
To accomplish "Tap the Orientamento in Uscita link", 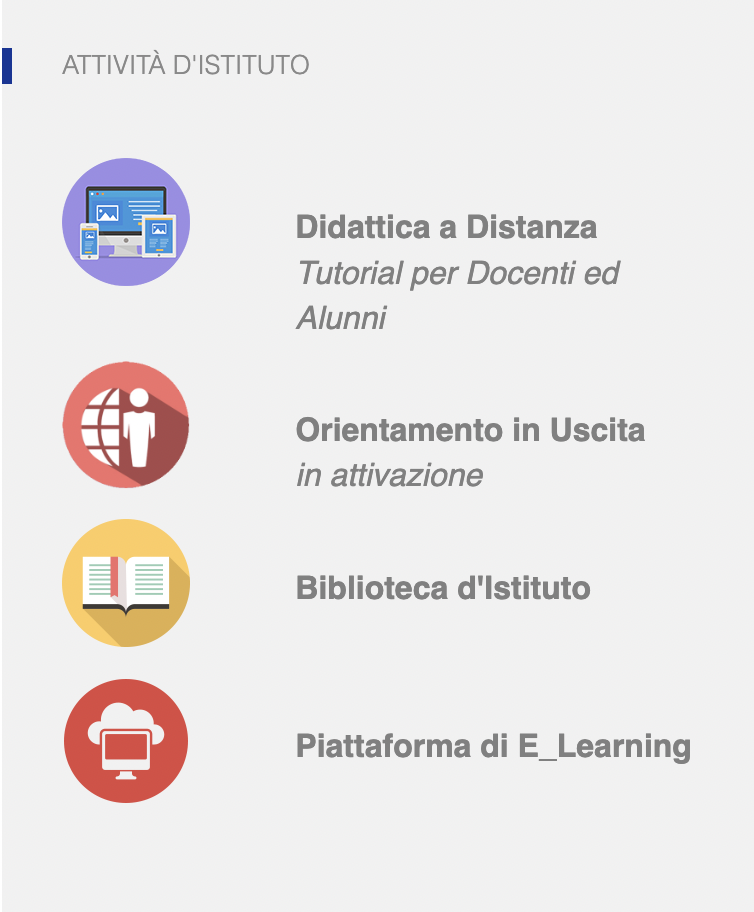I will pos(470,430).
